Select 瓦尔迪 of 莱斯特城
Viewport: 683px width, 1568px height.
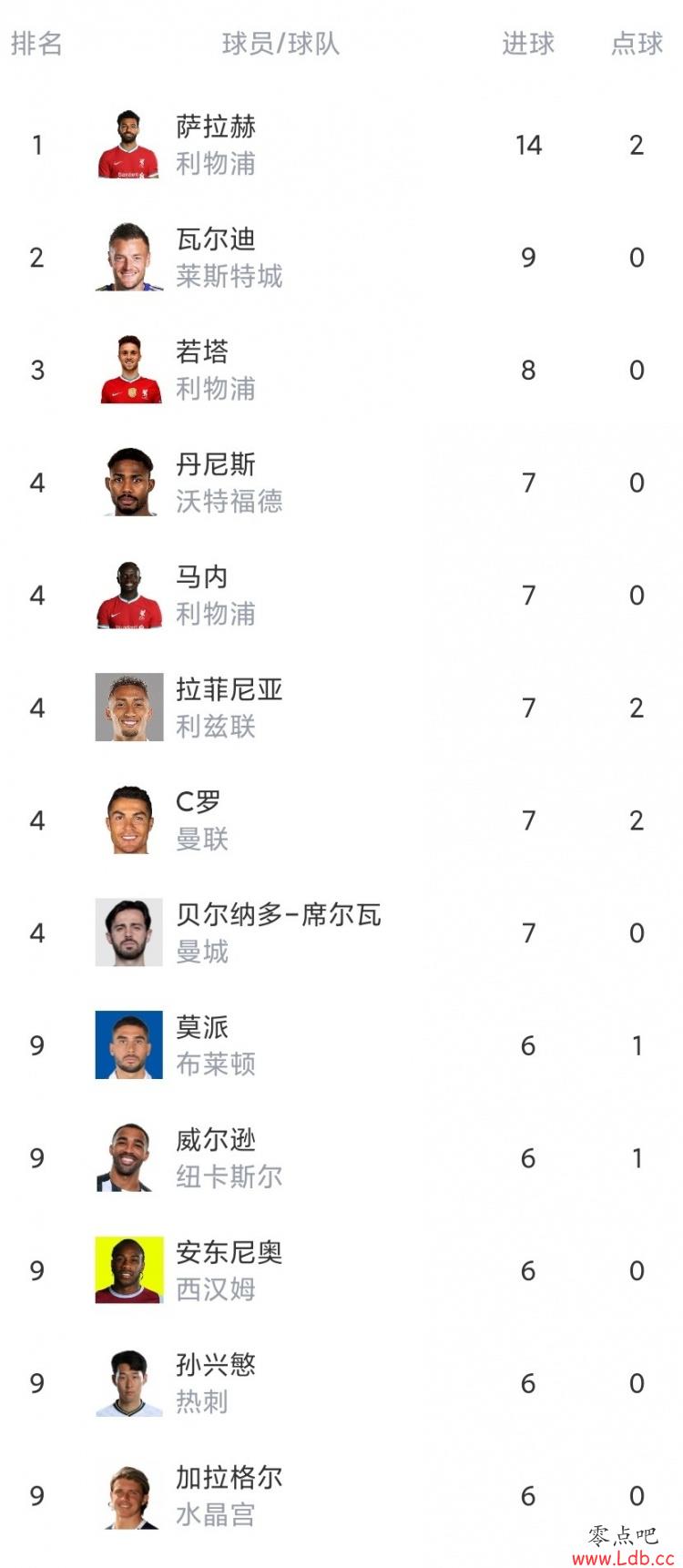pos(341,258)
